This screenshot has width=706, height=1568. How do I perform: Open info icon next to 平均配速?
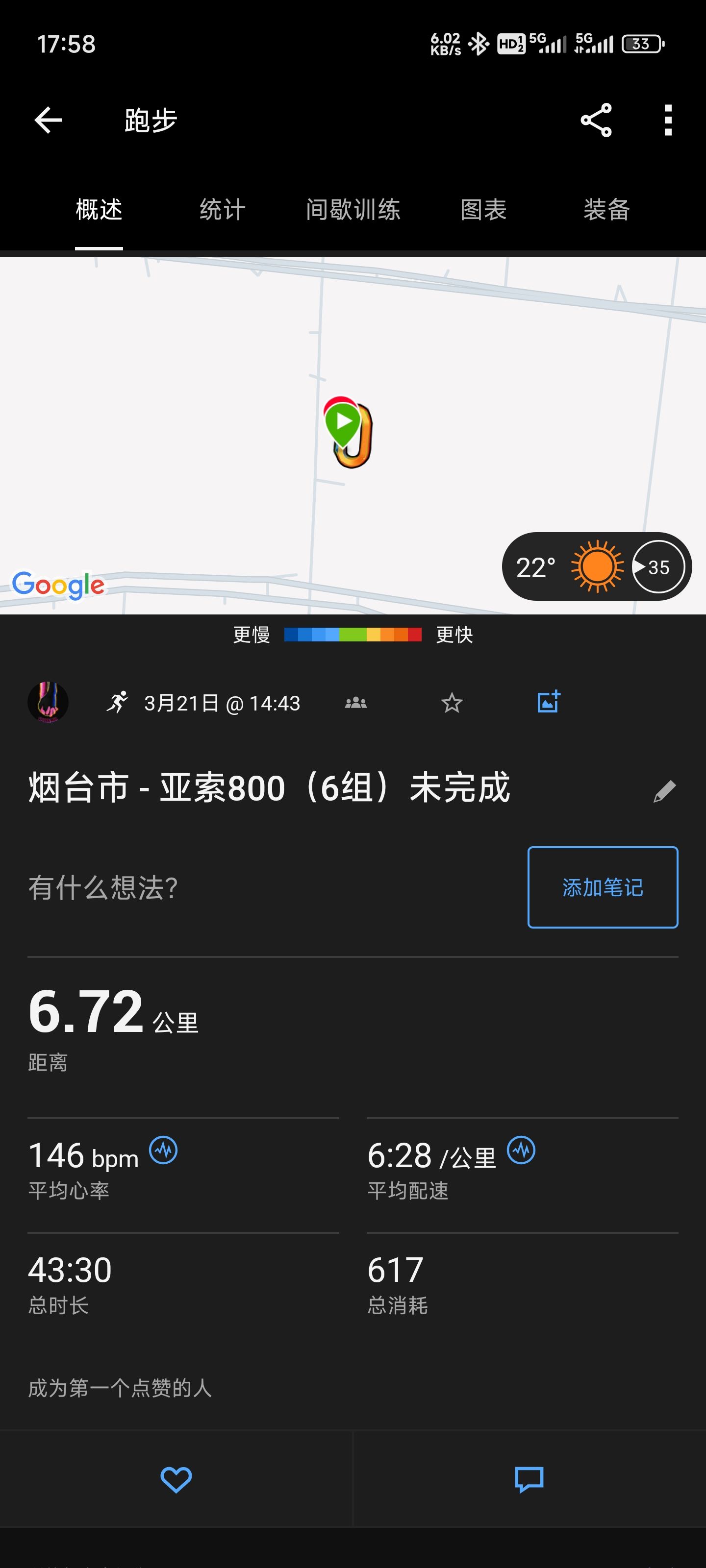pyautogui.click(x=521, y=1150)
